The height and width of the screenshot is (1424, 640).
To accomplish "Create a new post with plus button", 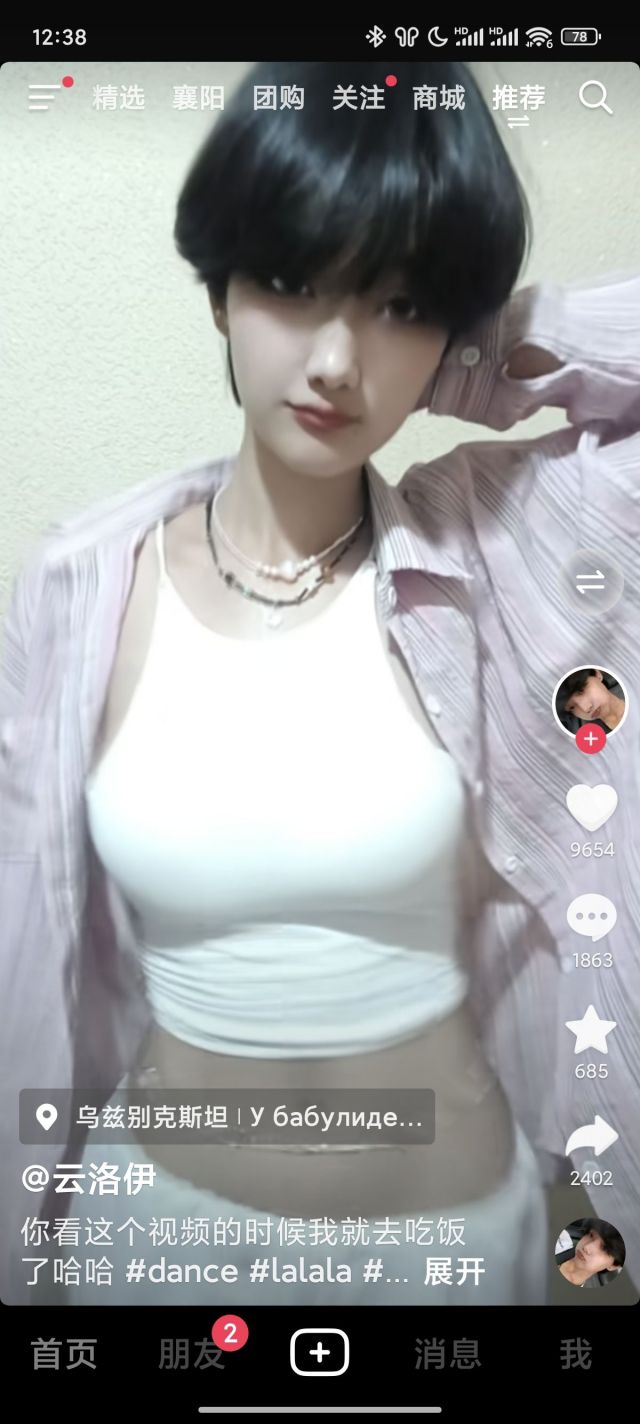I will click(x=319, y=1353).
